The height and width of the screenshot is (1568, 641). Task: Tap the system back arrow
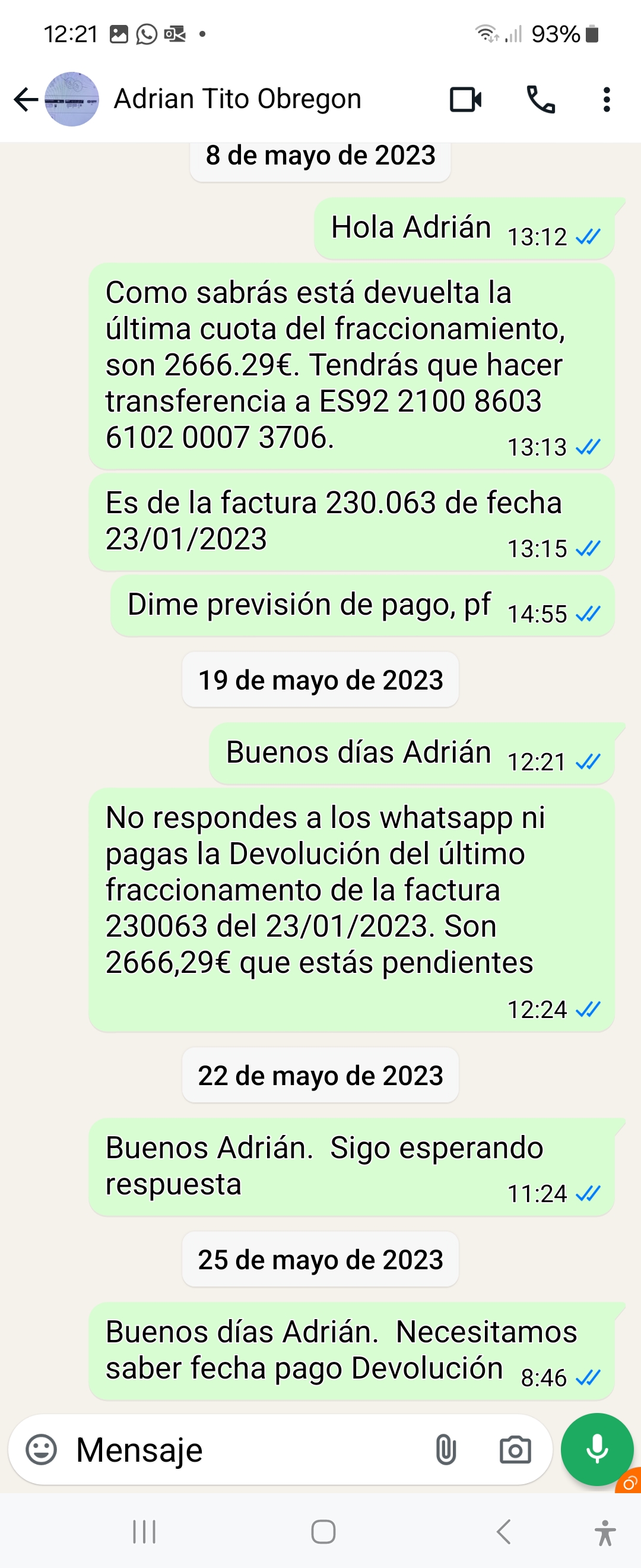(503, 1532)
